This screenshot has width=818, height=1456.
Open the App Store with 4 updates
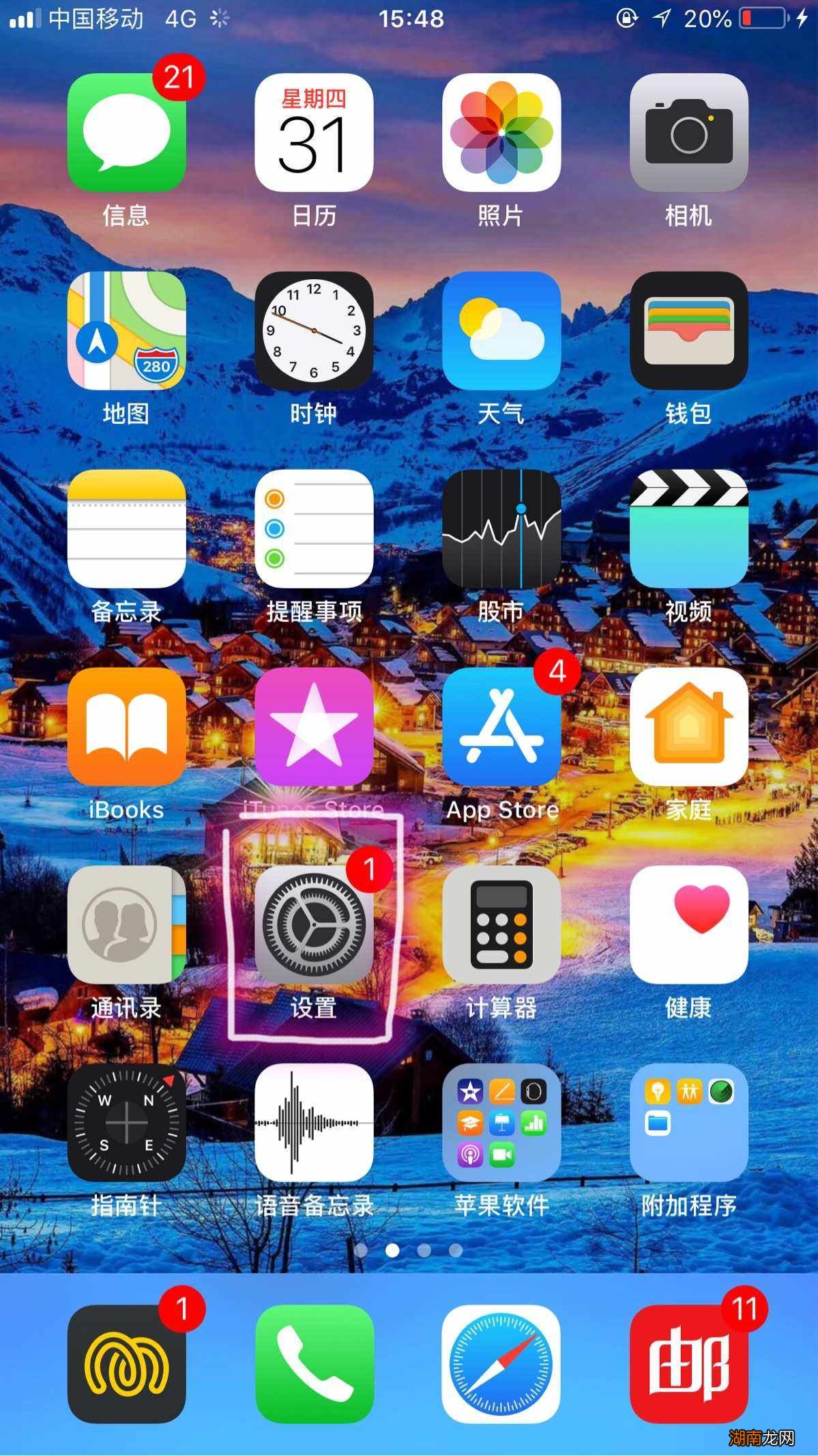(x=501, y=729)
